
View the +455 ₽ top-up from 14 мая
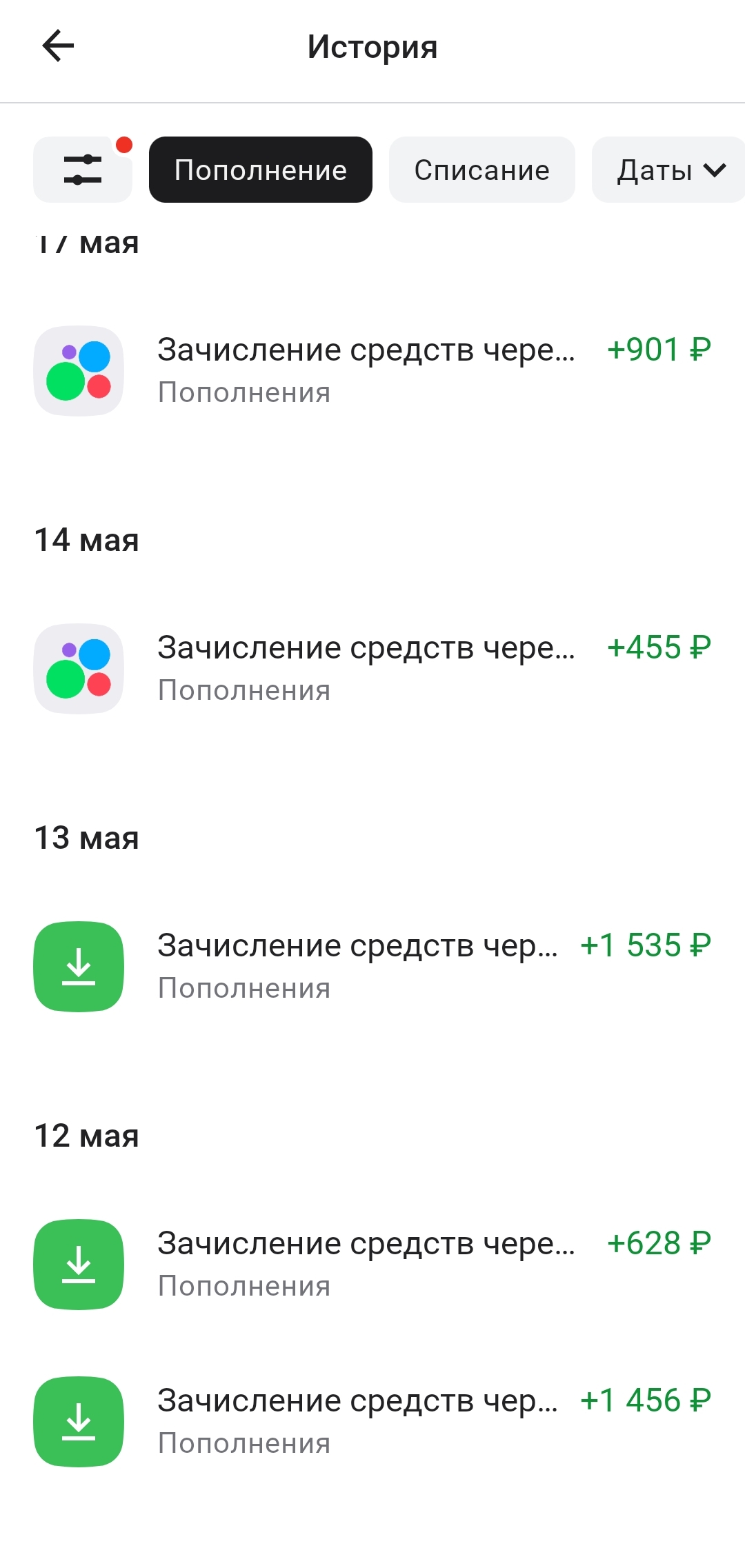pyautogui.click(x=372, y=668)
